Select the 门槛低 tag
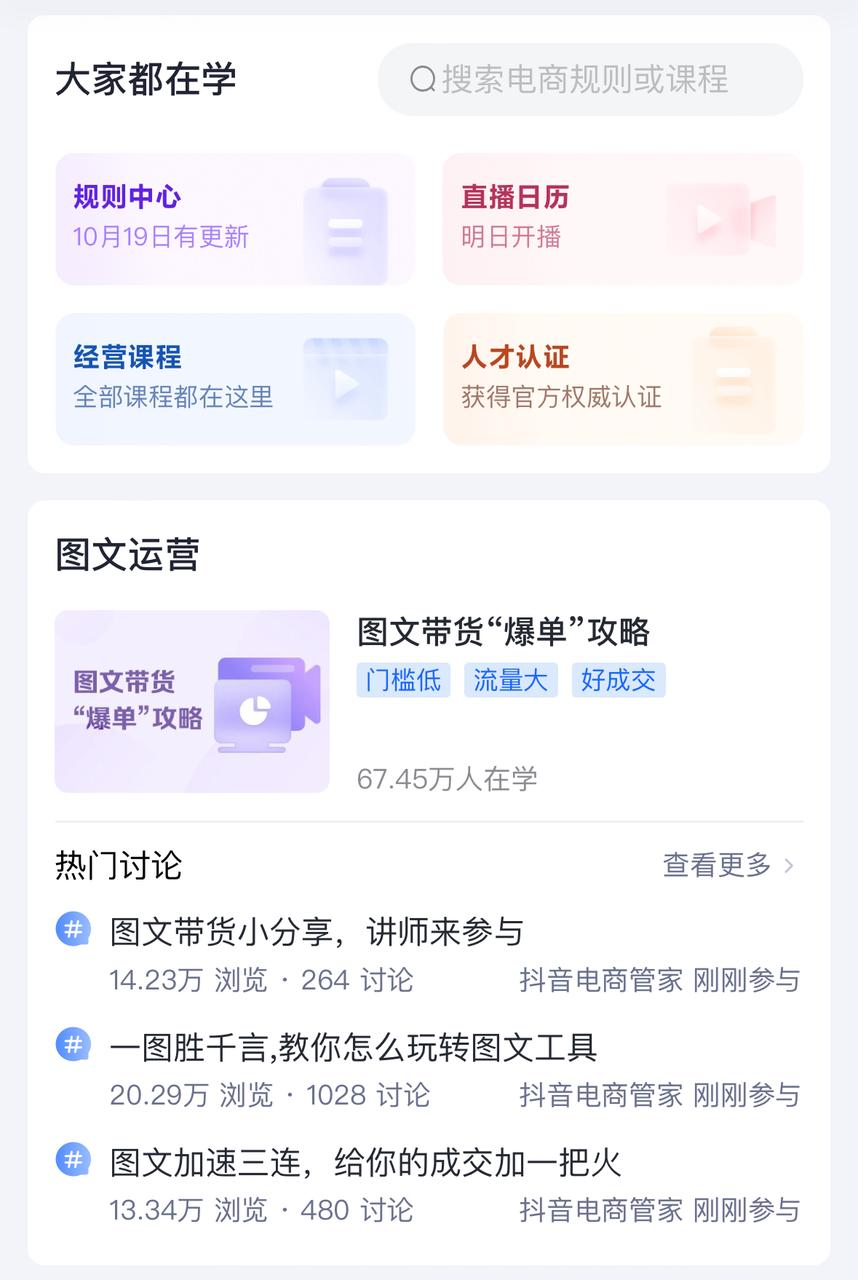This screenshot has width=858, height=1280. pyautogui.click(x=403, y=680)
